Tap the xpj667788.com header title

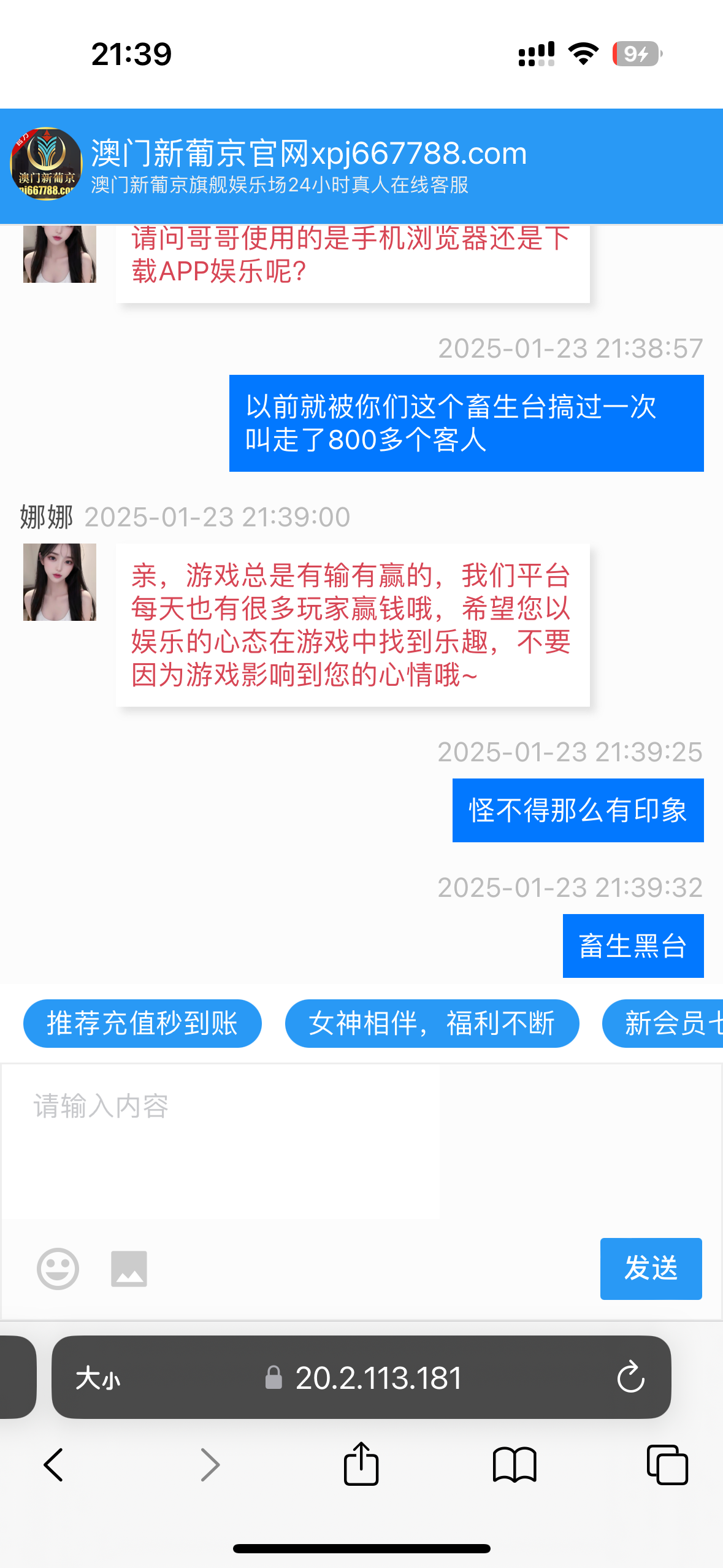pos(308,153)
